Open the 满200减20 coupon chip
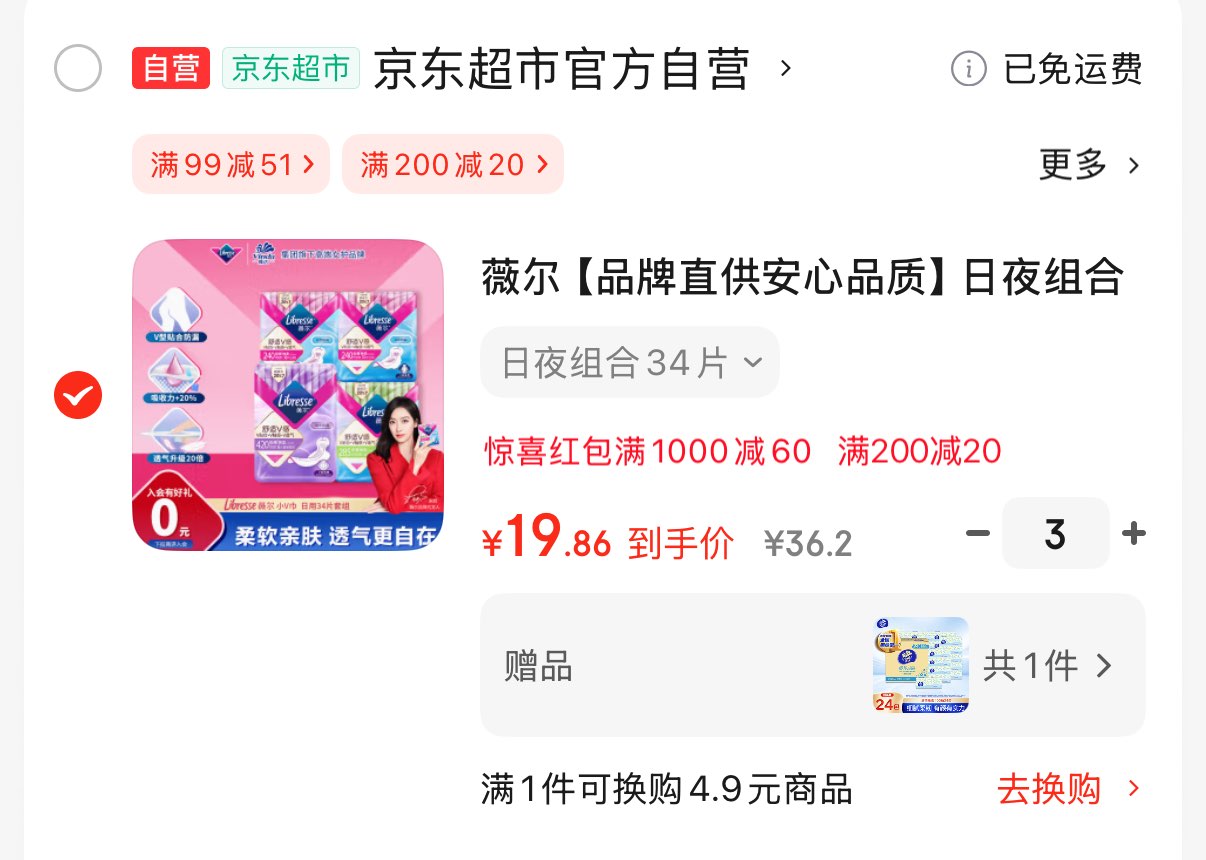The image size is (1206, 860). [453, 164]
